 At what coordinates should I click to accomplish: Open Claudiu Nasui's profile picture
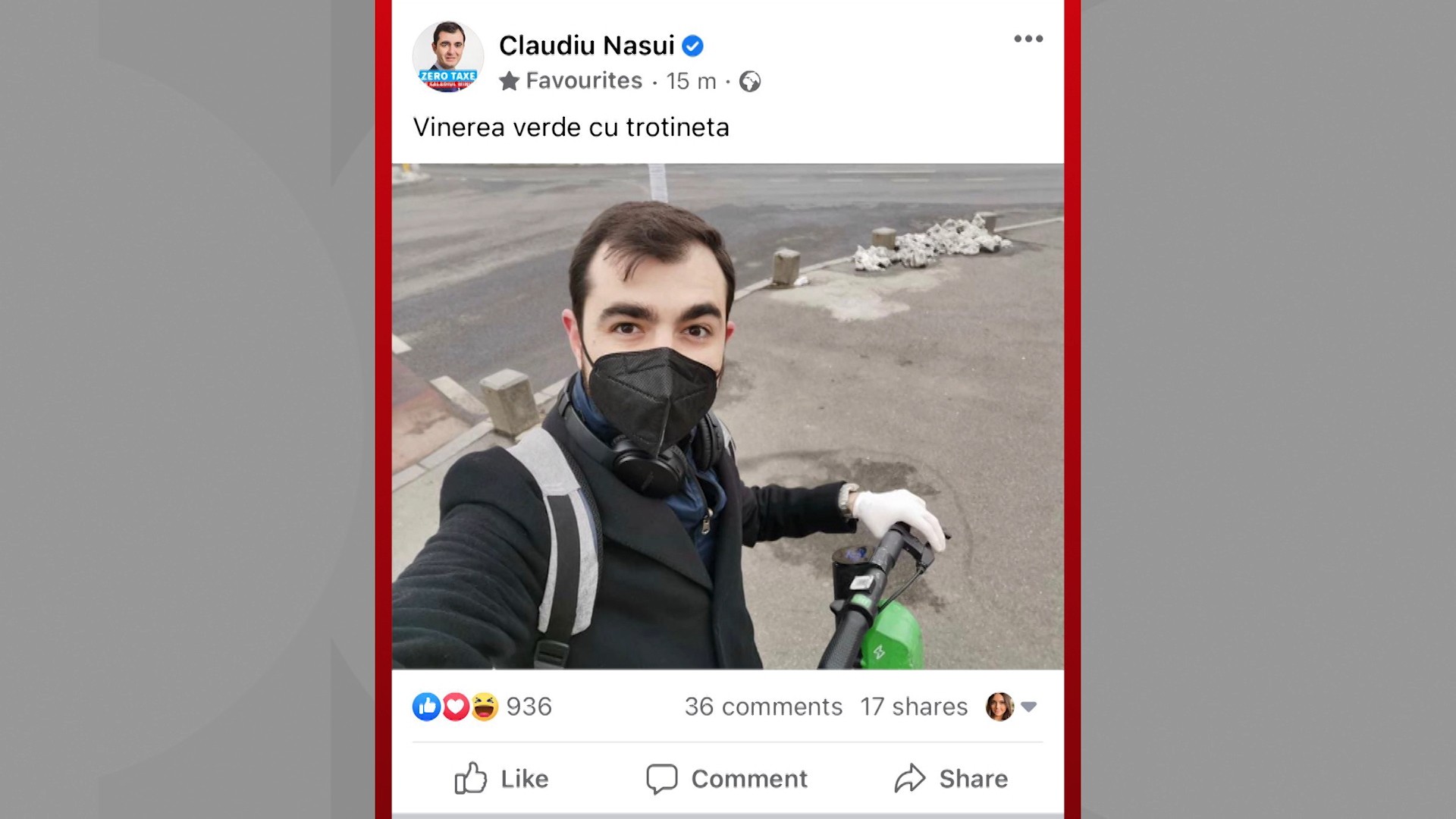coord(447,57)
